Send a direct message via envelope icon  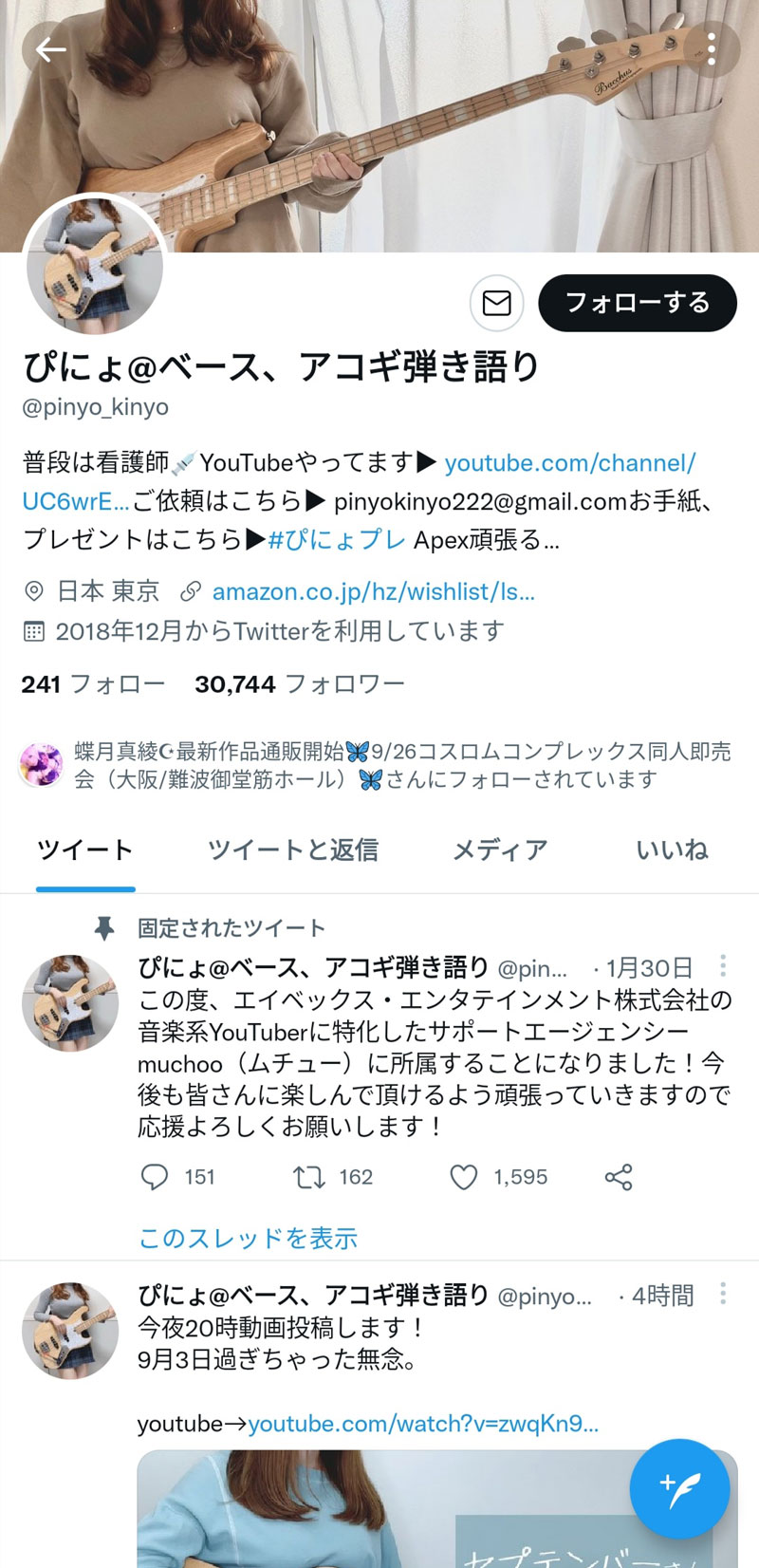tap(496, 303)
